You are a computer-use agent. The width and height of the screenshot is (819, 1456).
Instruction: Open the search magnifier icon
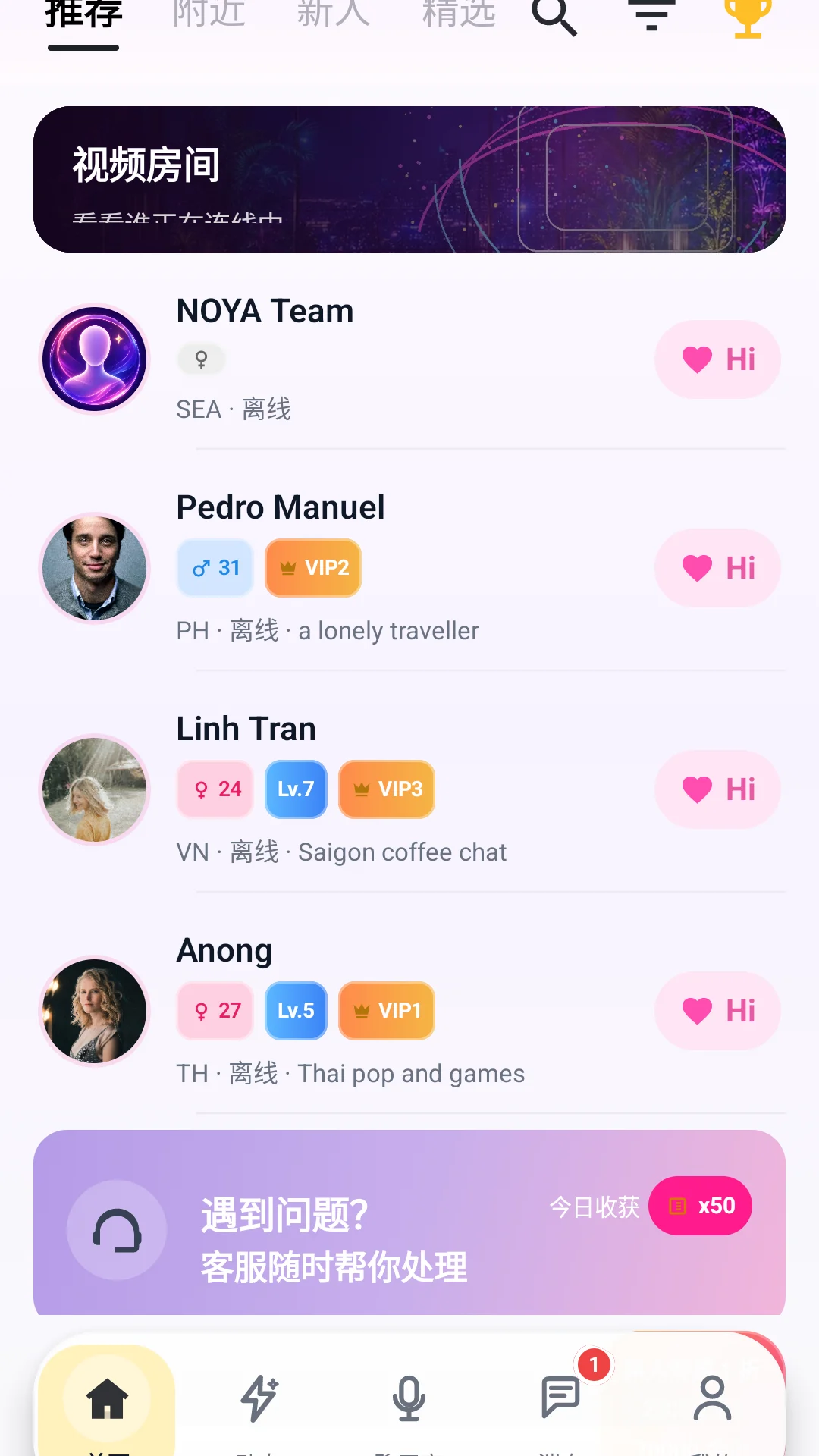tap(554, 17)
